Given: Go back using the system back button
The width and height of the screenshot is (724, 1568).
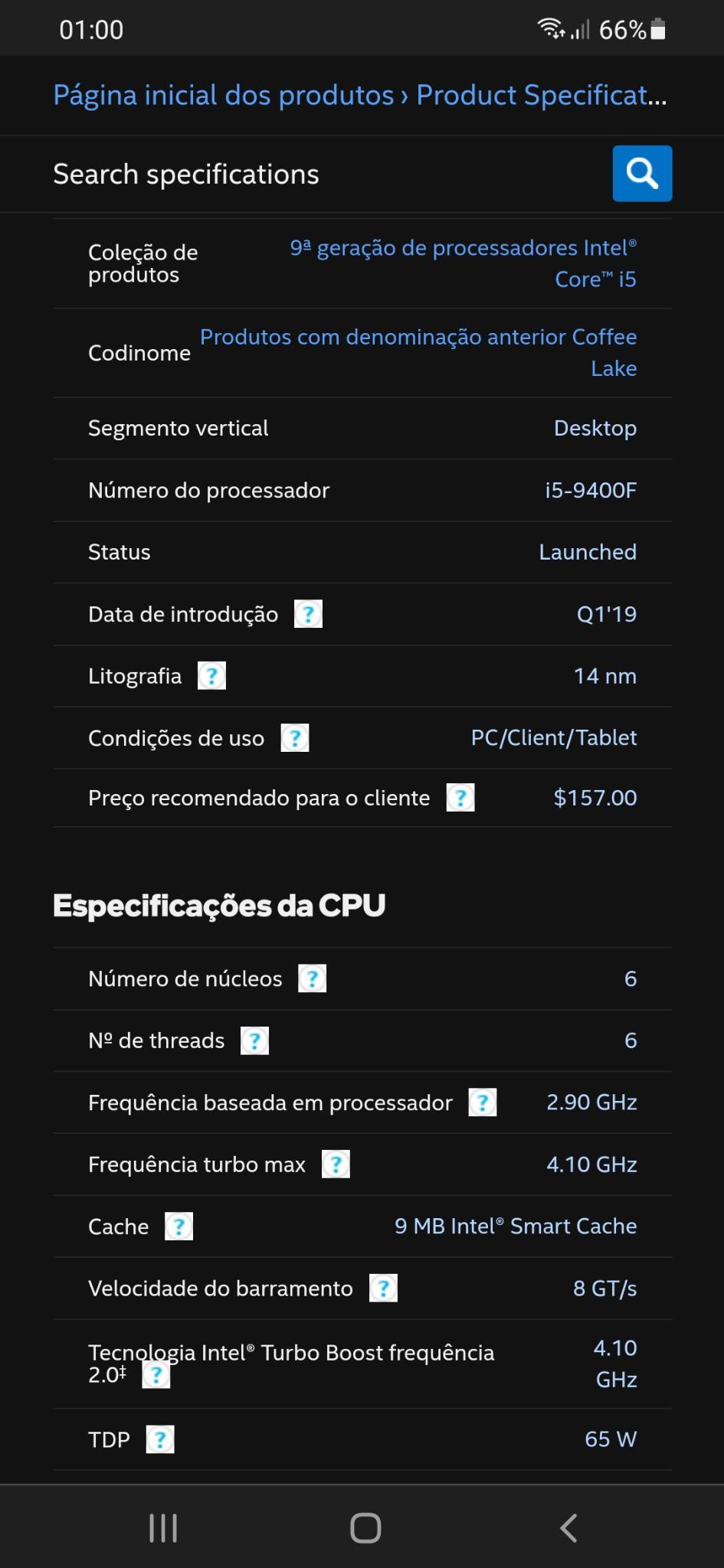Looking at the screenshot, I should [568, 1528].
